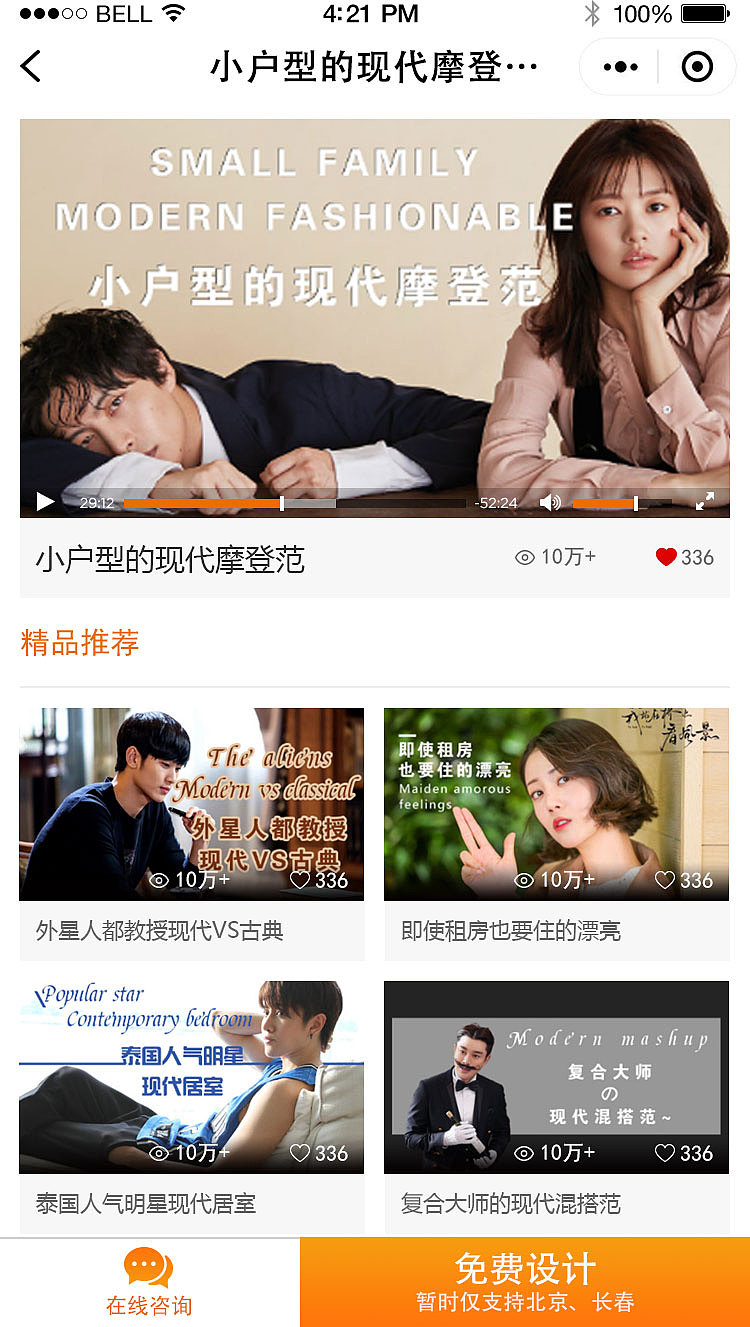Open the mini program more-options menu
The width and height of the screenshot is (750, 1327).
pyautogui.click(x=620, y=67)
